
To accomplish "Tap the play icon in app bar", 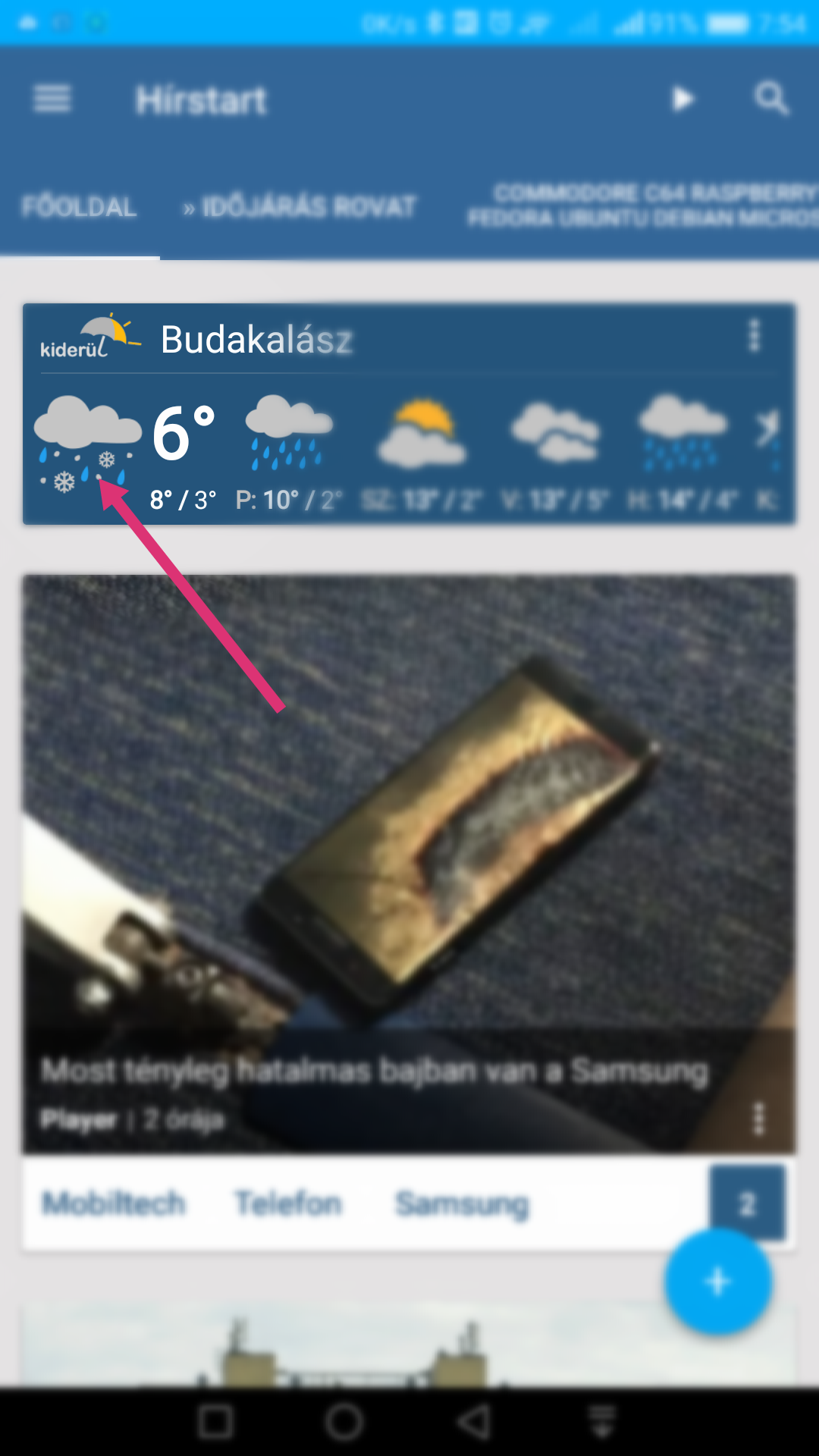I will [683, 99].
